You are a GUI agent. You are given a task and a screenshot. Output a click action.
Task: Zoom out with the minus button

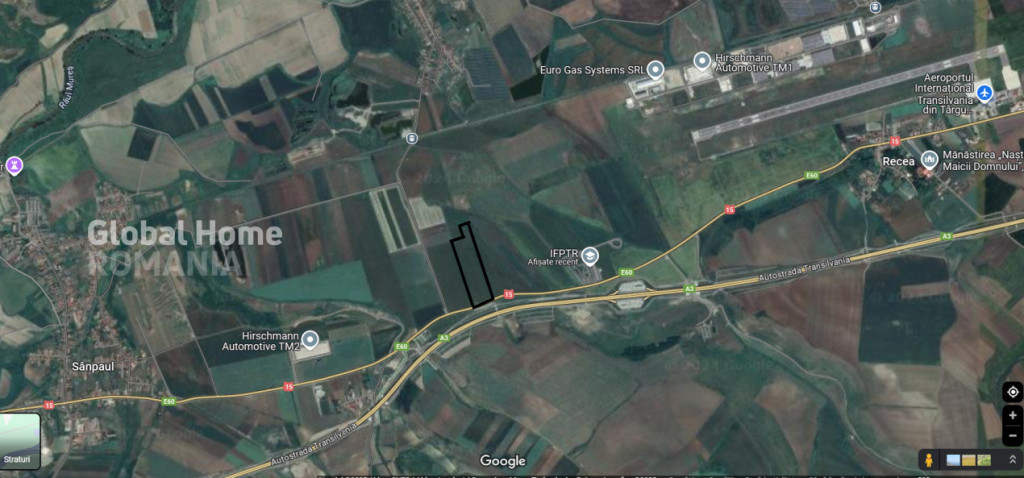[1012, 436]
